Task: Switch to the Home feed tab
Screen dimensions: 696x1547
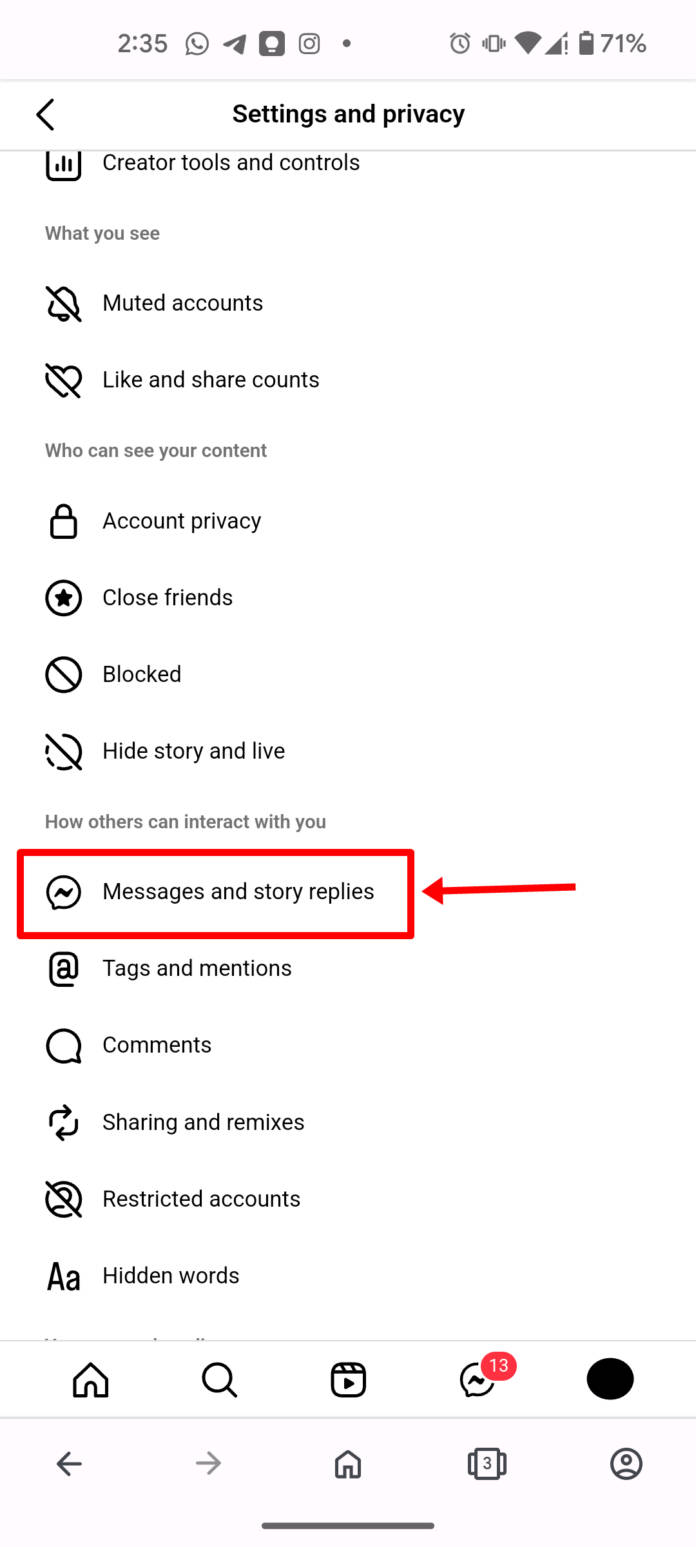Action: (x=90, y=1380)
